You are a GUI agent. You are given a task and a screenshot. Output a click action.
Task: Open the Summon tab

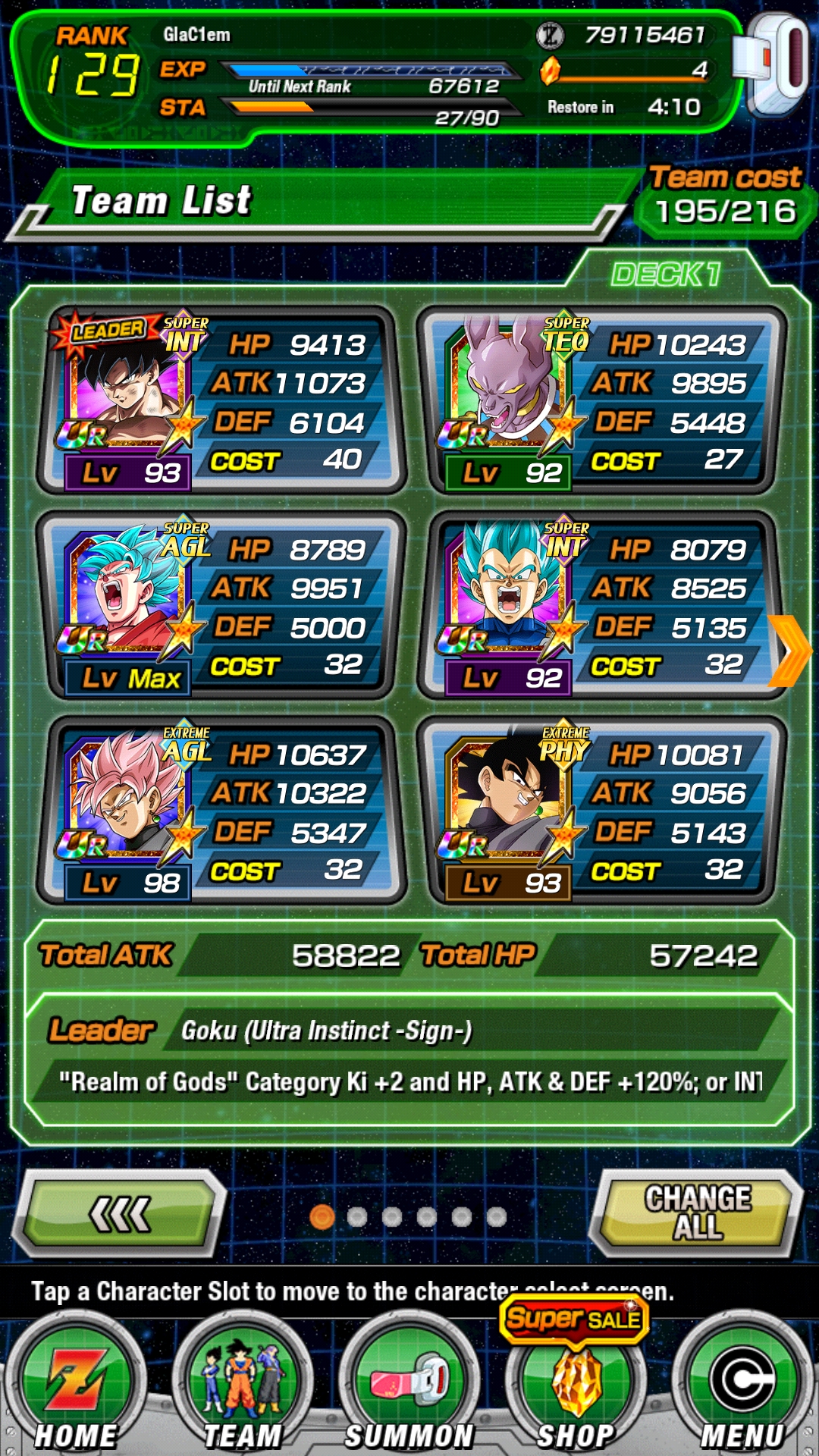tap(409, 1388)
